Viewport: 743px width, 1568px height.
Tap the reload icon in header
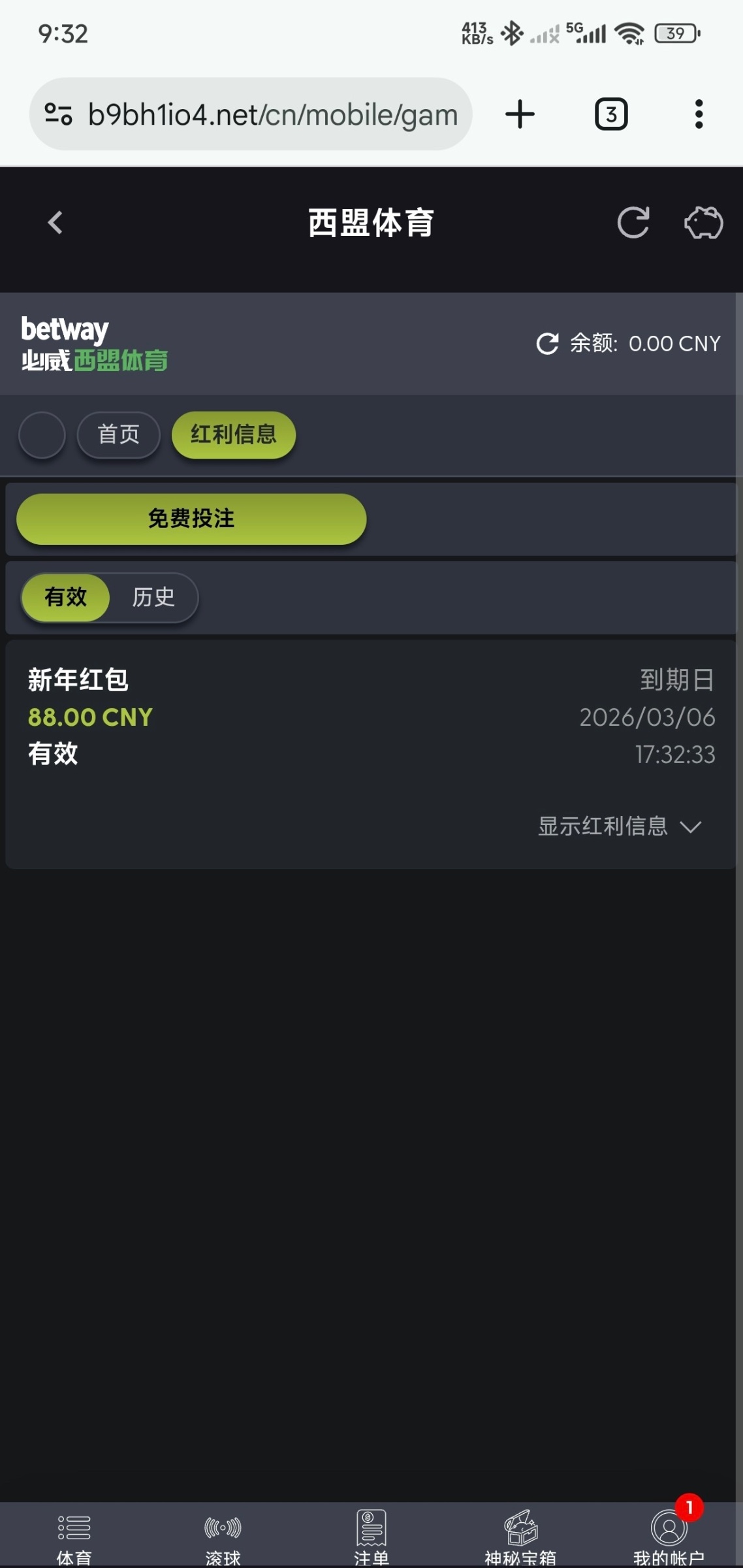click(633, 223)
